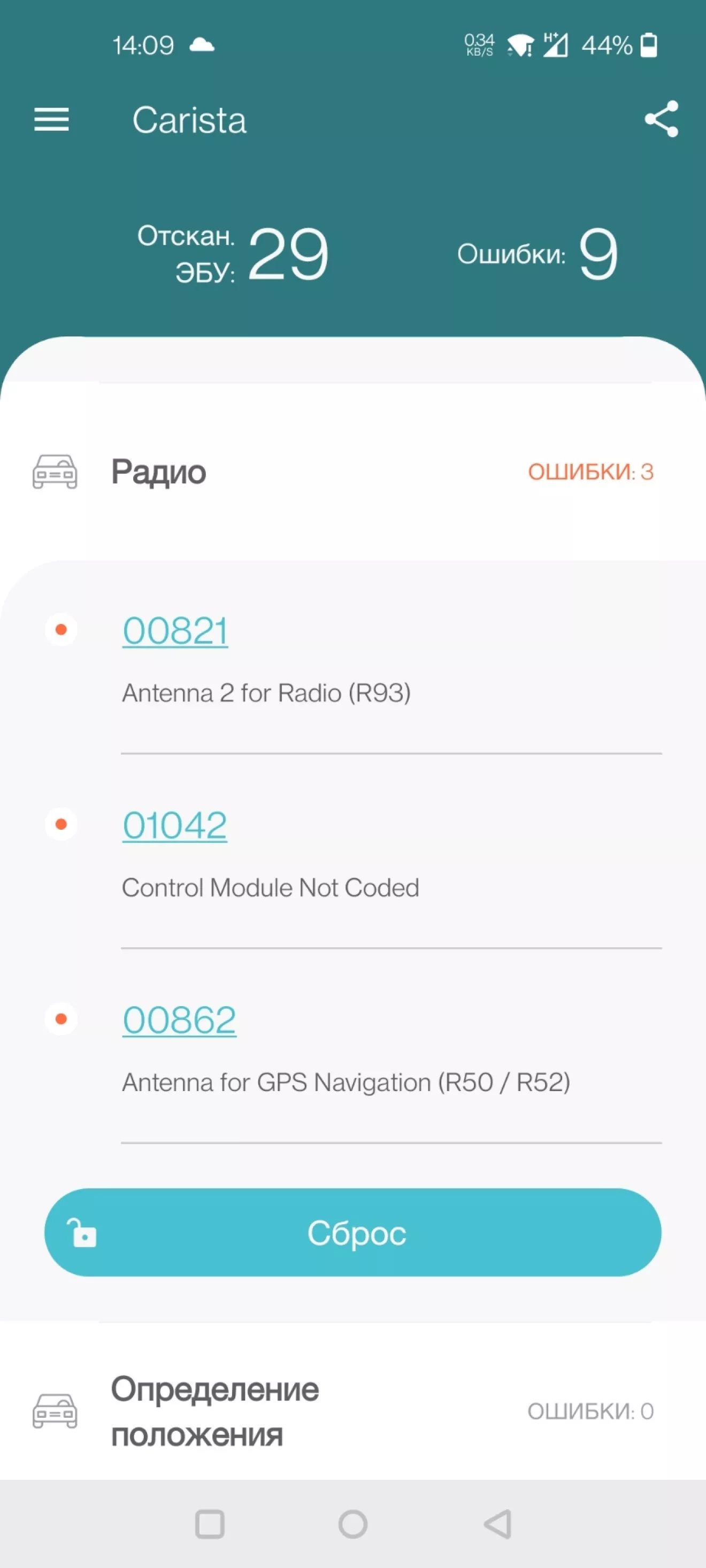
Task: Open recent apps from navigation bar
Action: [210, 1524]
